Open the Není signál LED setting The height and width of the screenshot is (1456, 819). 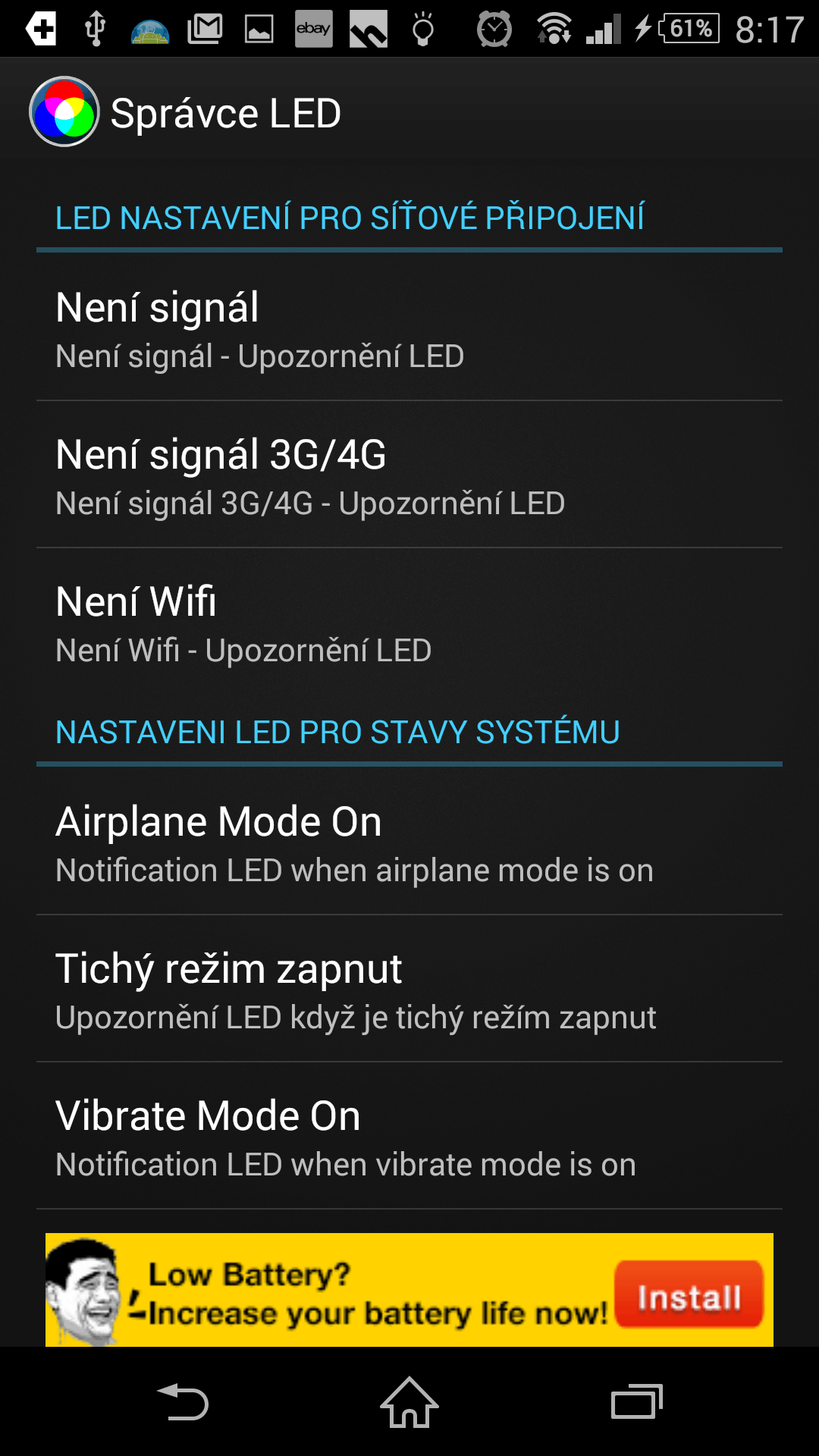tap(409, 329)
